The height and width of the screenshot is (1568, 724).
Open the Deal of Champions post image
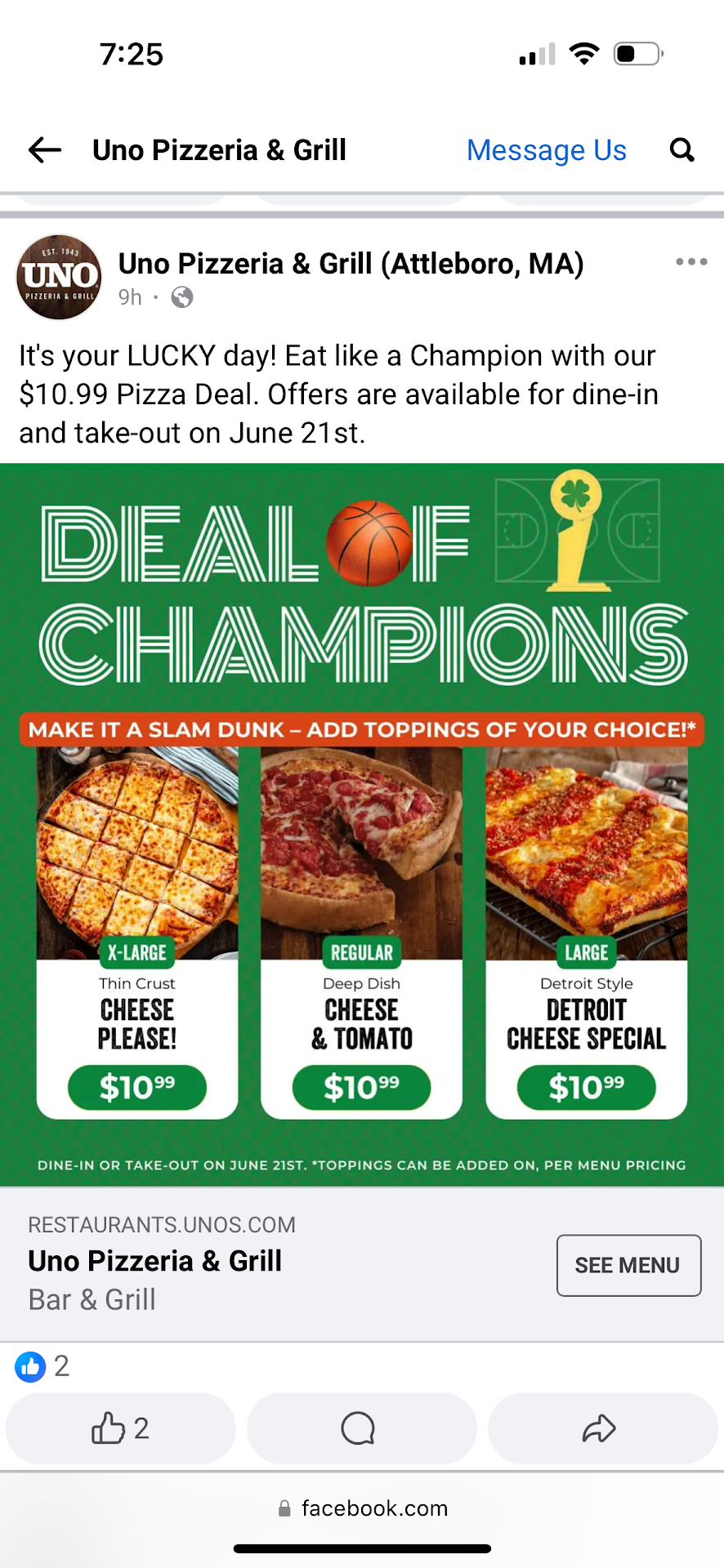pyautogui.click(x=362, y=825)
